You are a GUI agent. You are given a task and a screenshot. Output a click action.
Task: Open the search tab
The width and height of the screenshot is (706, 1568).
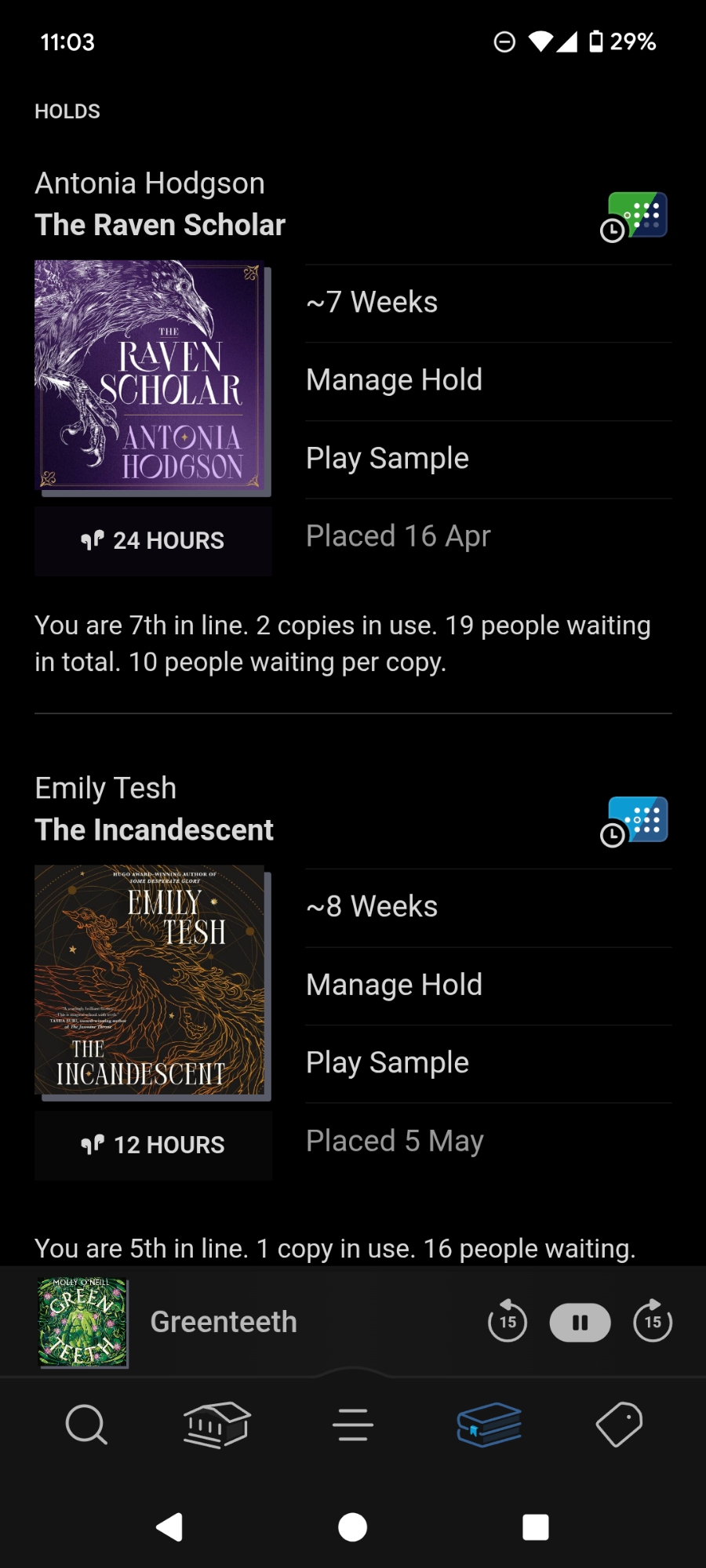coord(86,1425)
